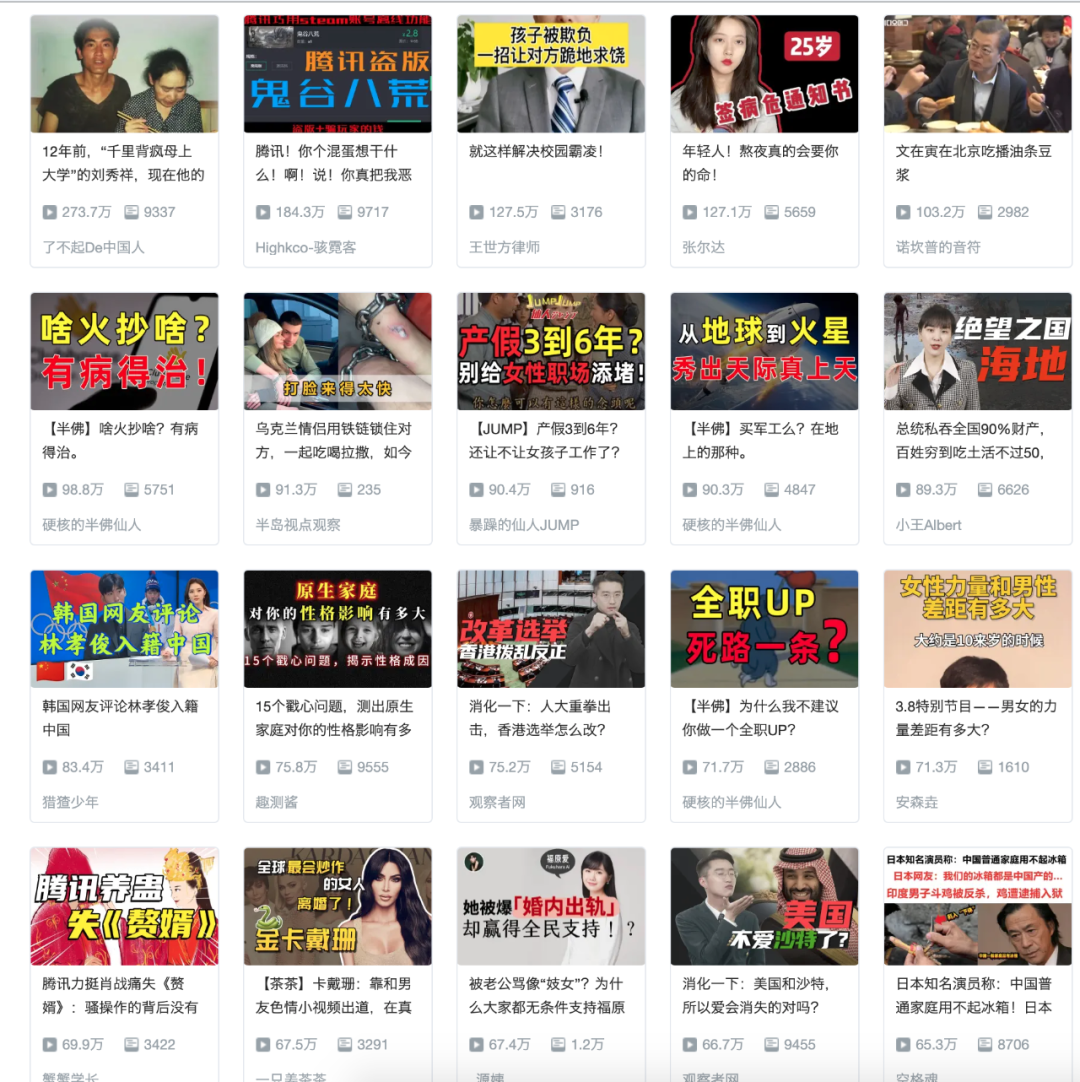The image size is (1080, 1082).
Task: Open 张尔达's video about staying up late
Action: [764, 74]
